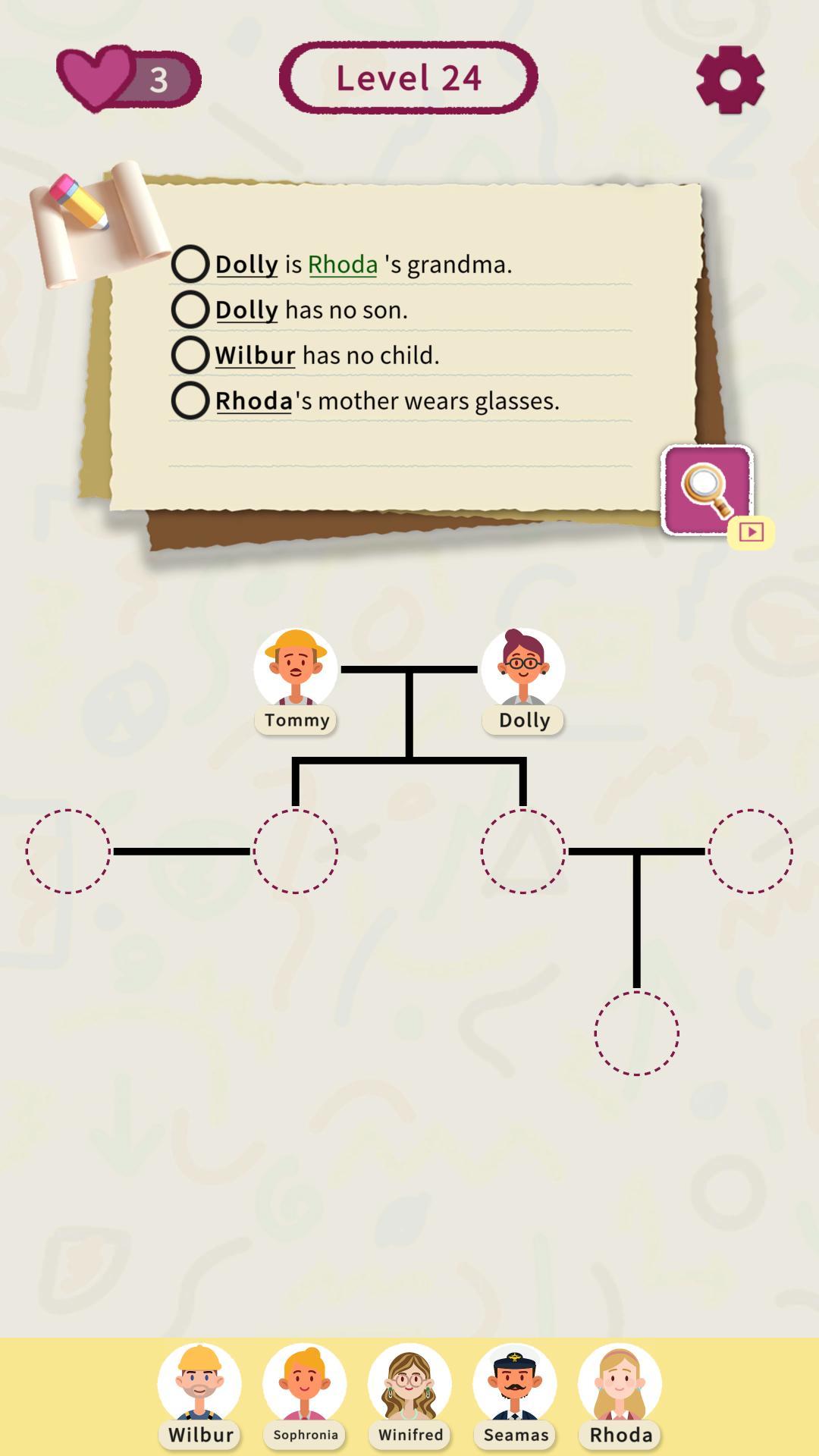Tap the heart lives counter
This screenshot has width=819, height=1456.
(128, 79)
